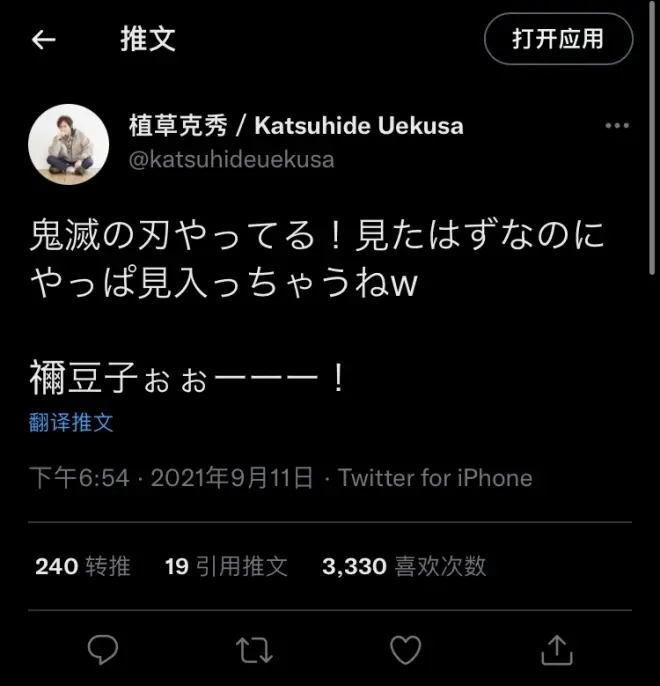Open the Twitter for iPhone source link
660x686 pixels.
coord(435,478)
